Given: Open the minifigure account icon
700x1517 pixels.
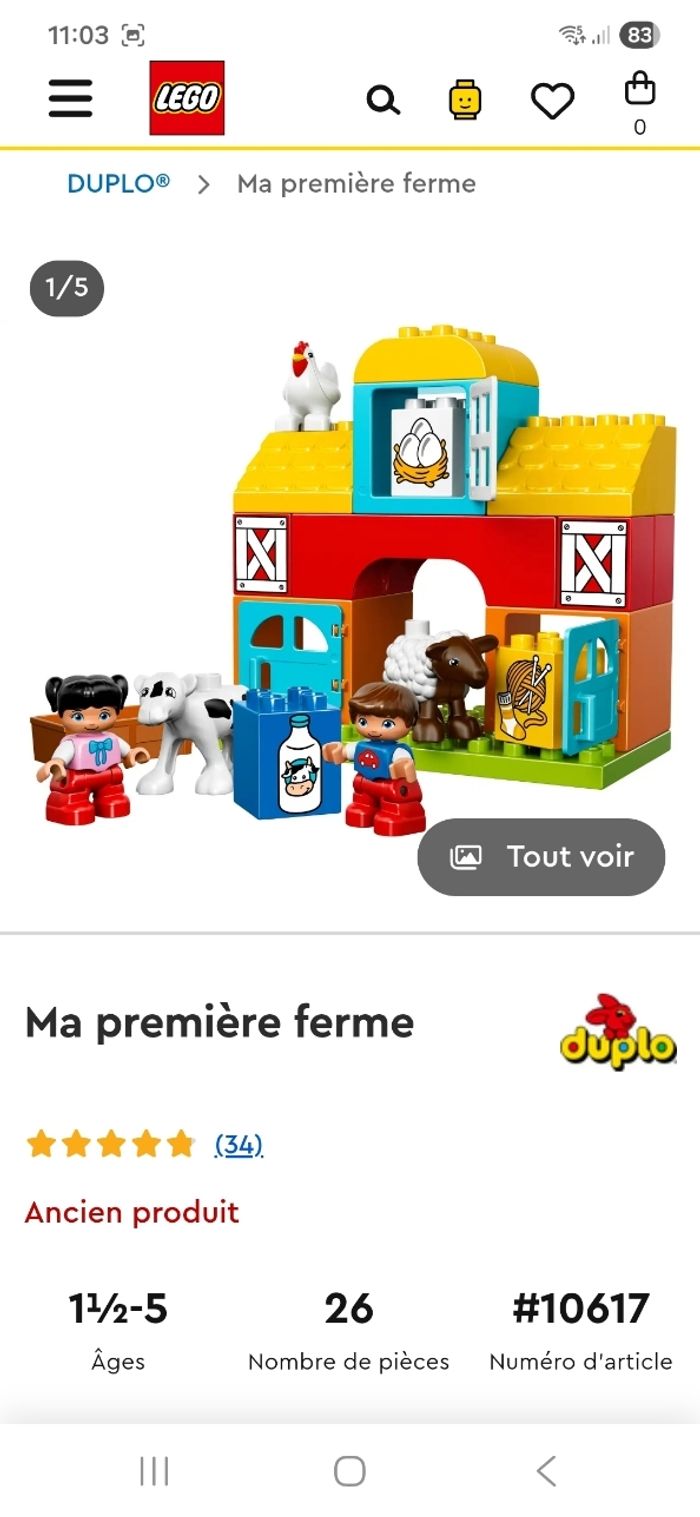Looking at the screenshot, I should (465, 100).
